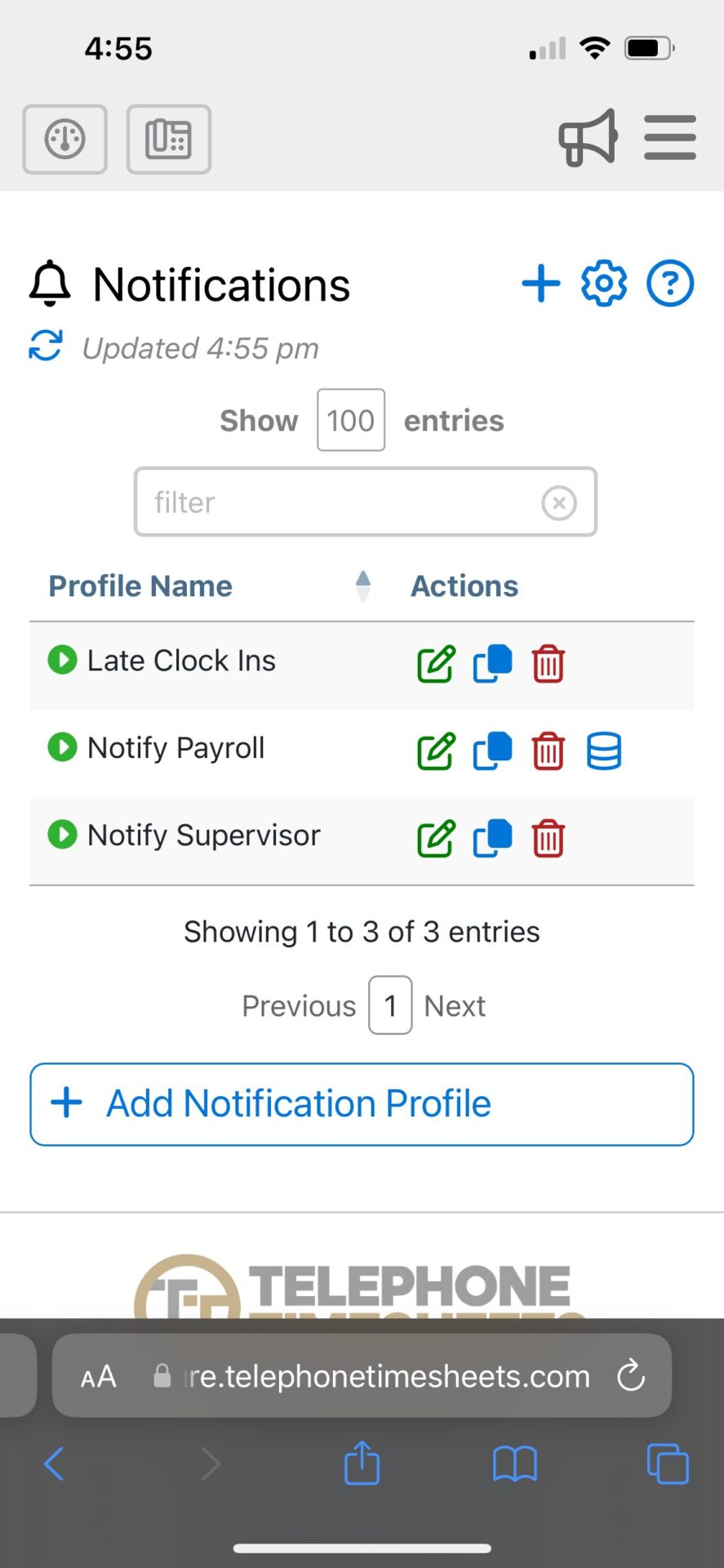Go to the Next page of entries
This screenshot has width=724, height=1568.
(x=455, y=1005)
